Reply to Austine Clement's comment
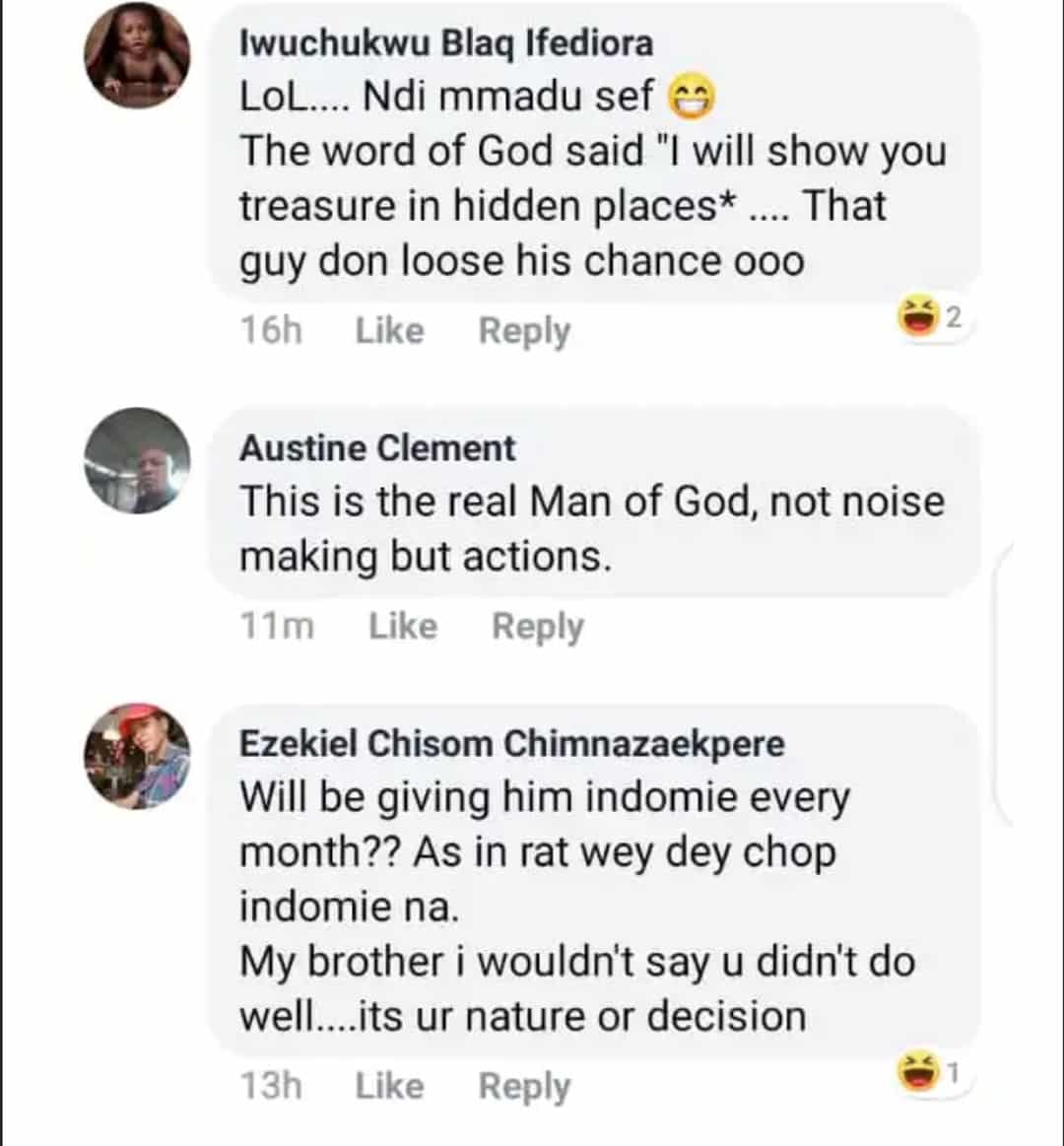Viewport: 1064px width, 1146px height. [538, 626]
